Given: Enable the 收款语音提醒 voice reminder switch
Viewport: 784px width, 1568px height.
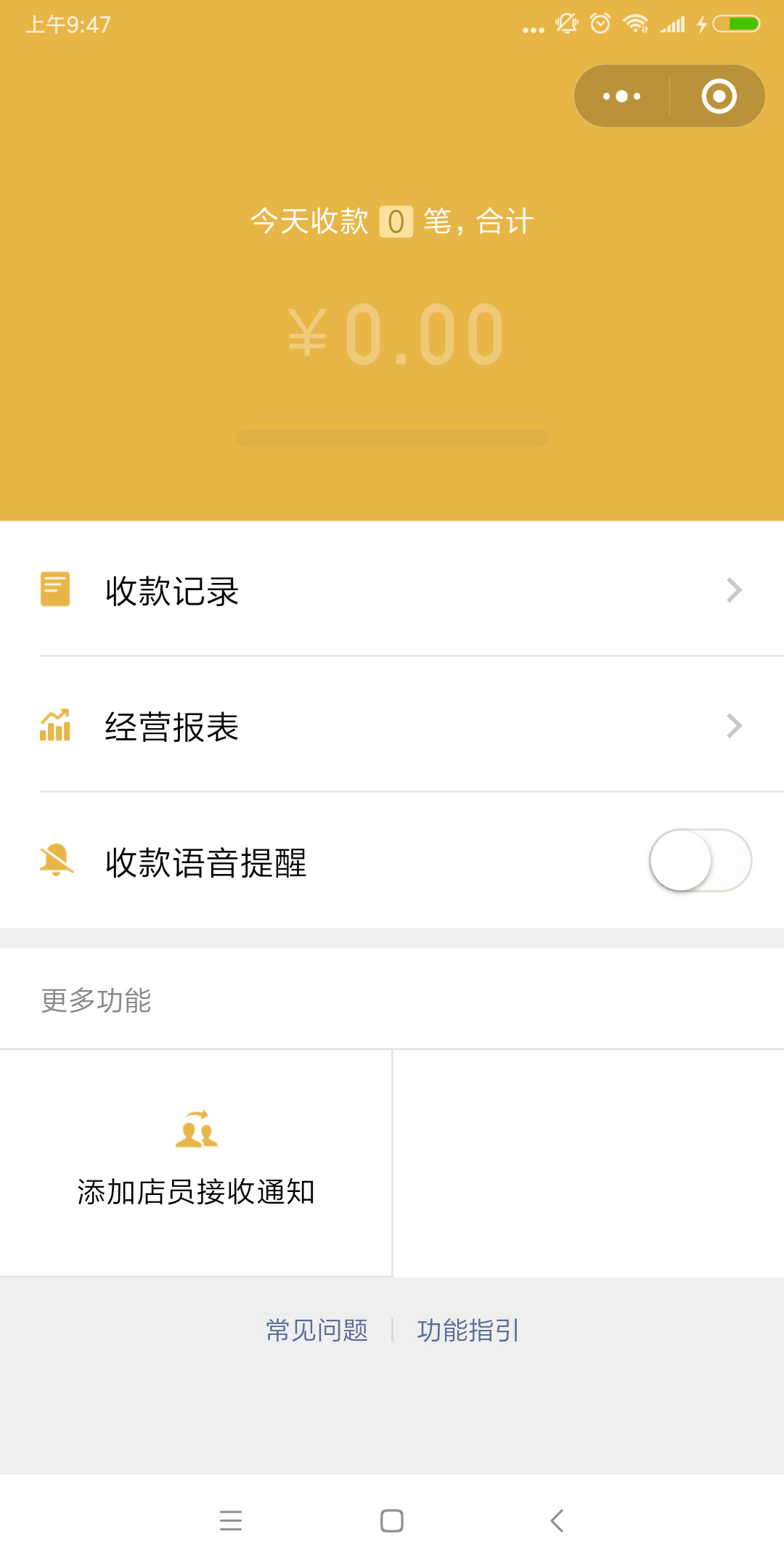Looking at the screenshot, I should (700, 861).
